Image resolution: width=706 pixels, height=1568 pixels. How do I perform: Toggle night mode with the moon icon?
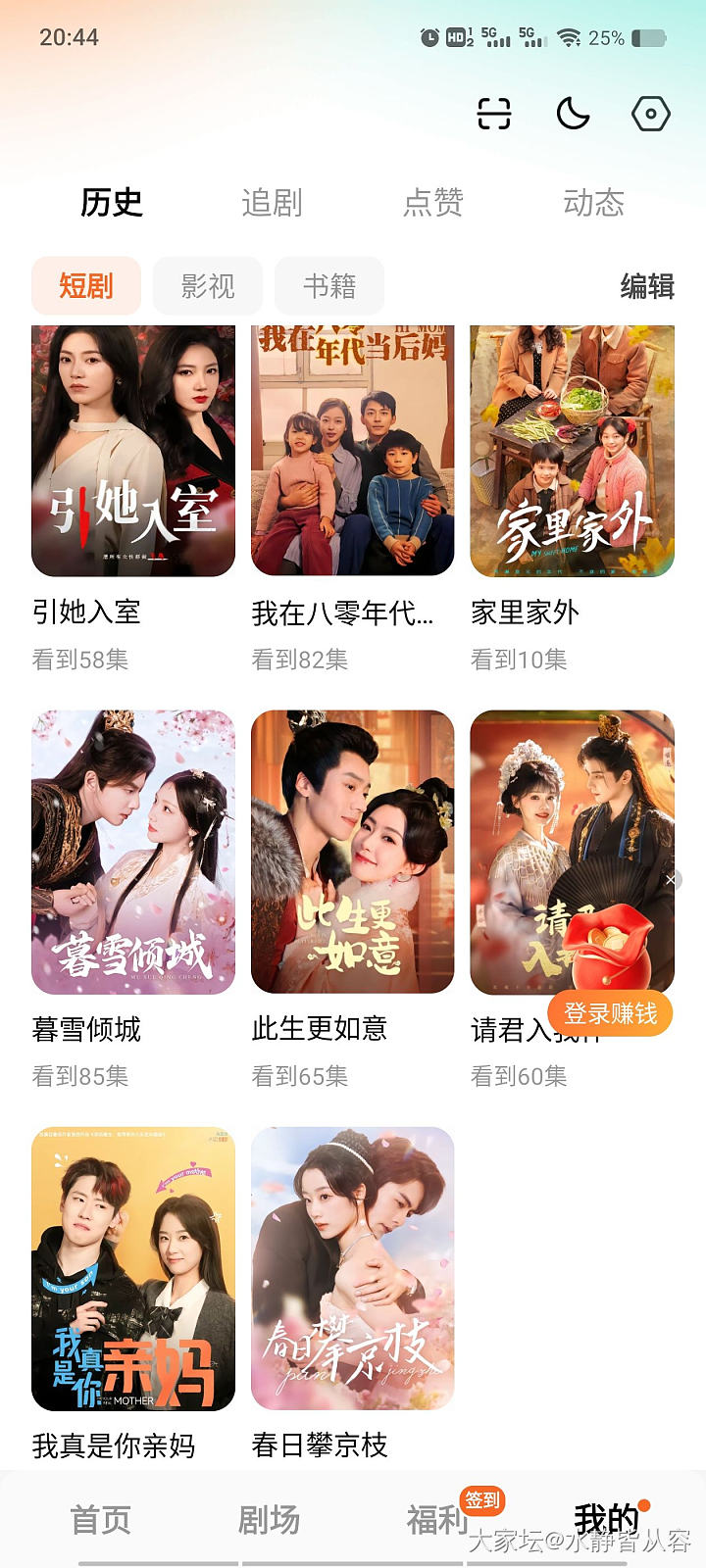click(573, 114)
